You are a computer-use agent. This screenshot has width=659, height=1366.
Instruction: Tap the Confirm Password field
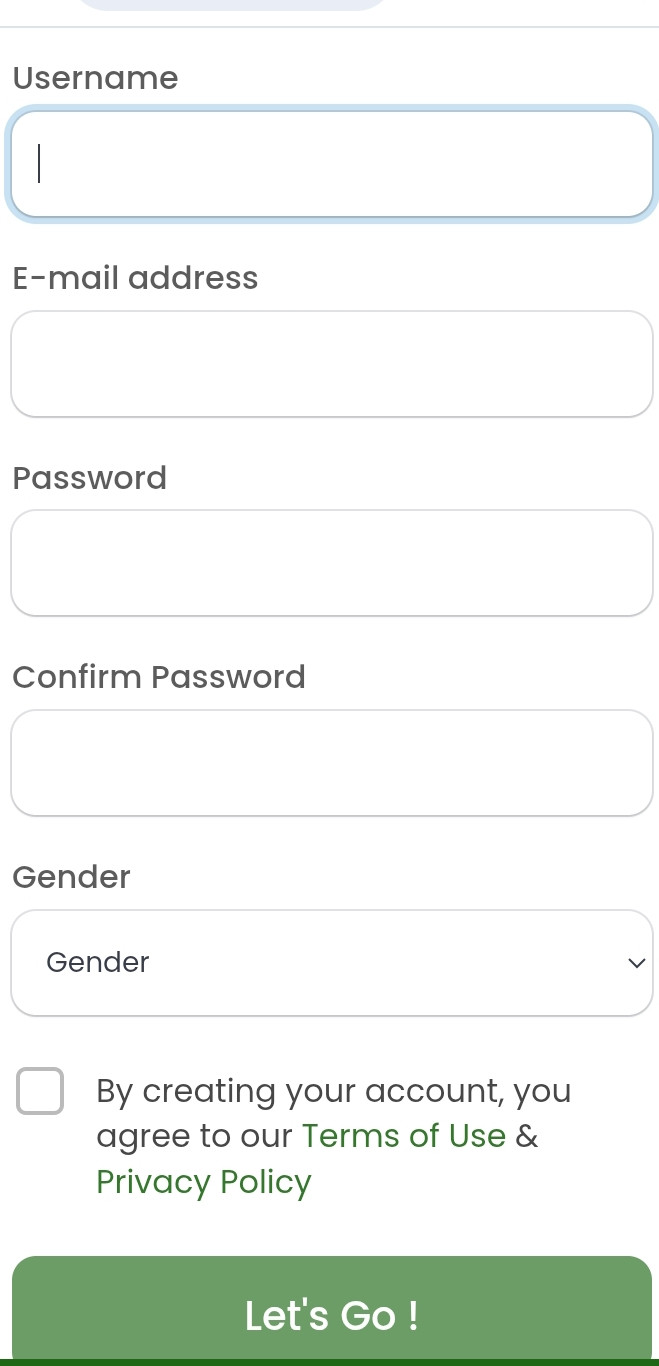coord(331,763)
